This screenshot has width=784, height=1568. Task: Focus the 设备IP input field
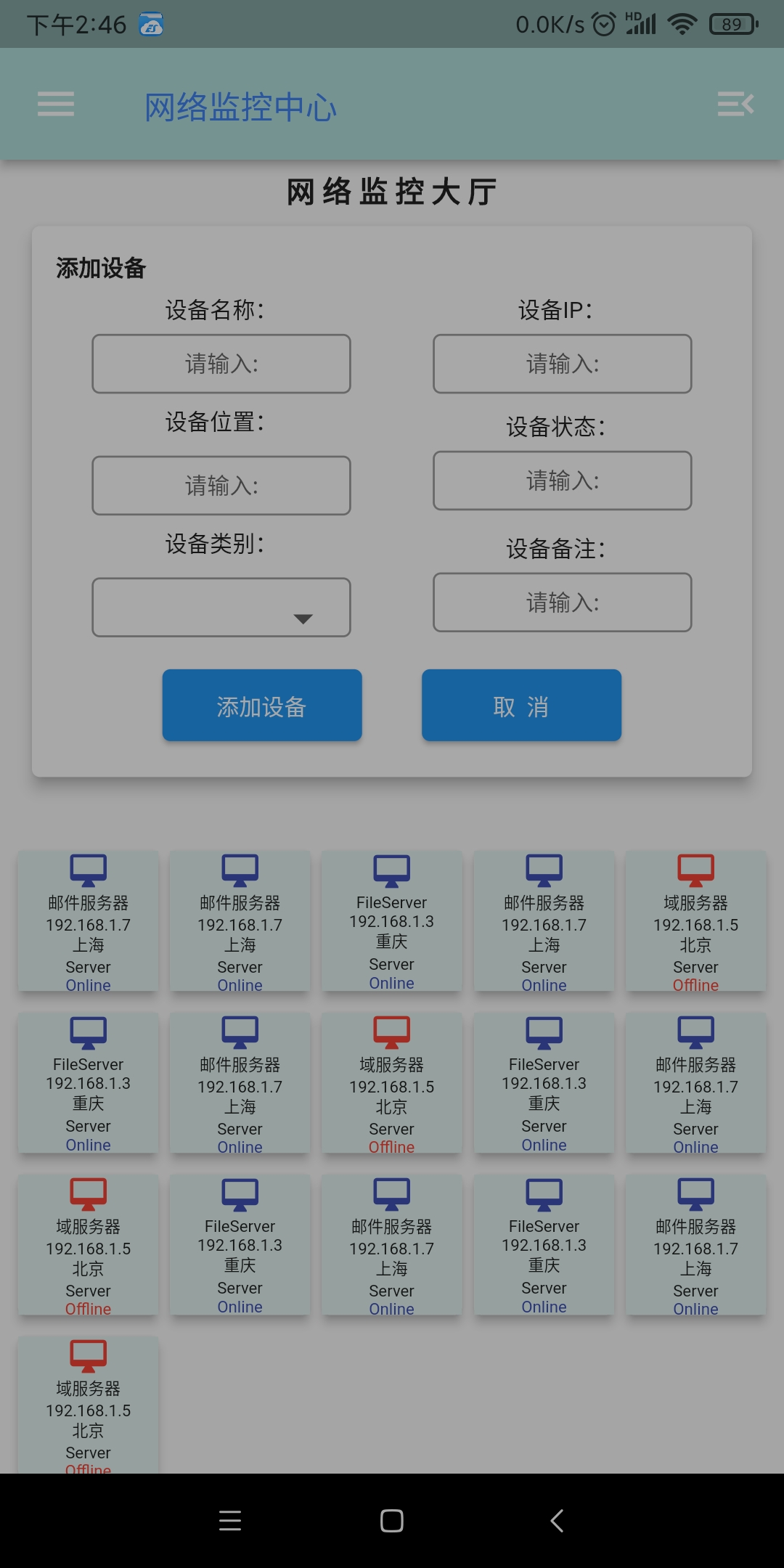tap(563, 364)
